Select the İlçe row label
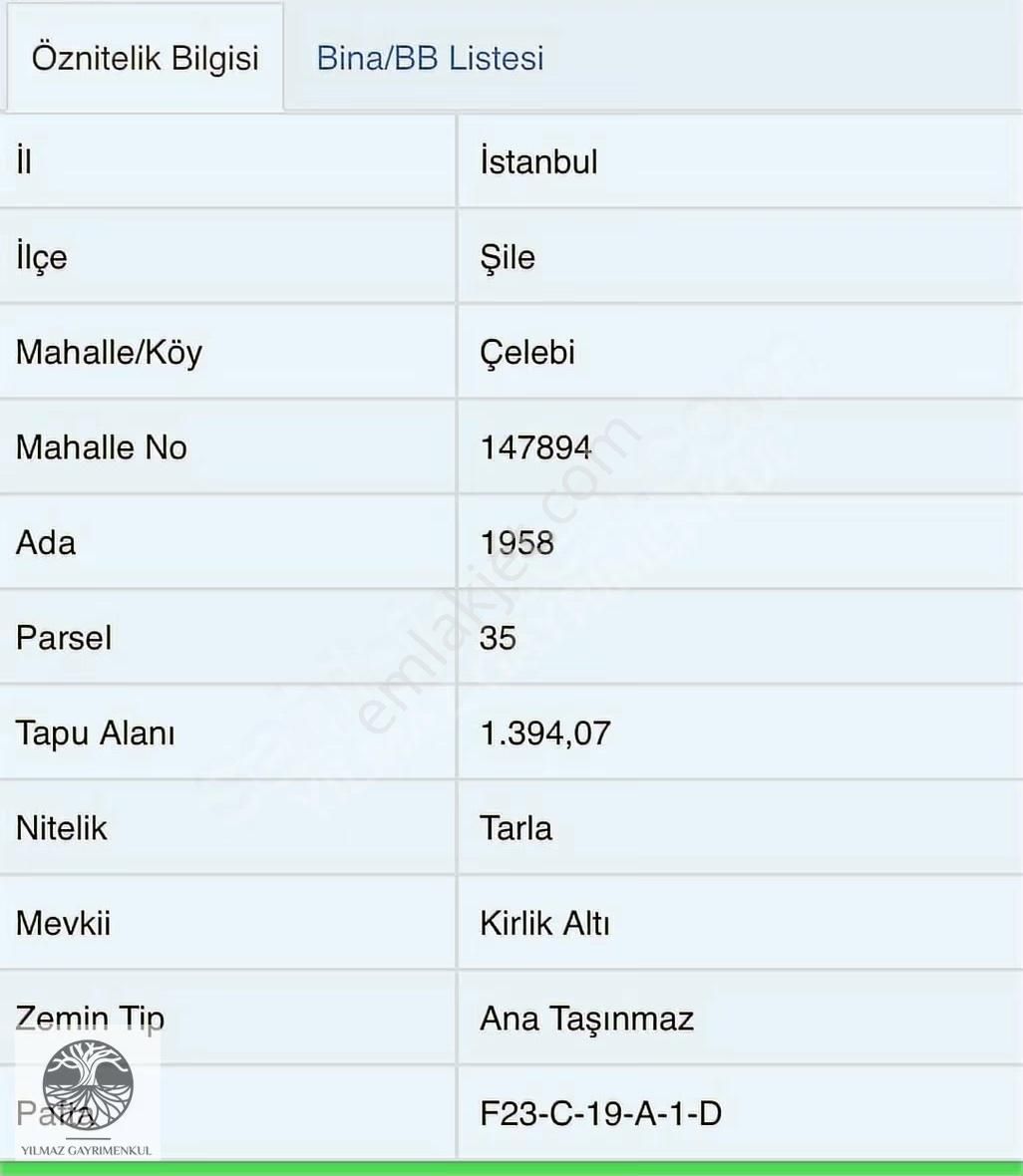Image resolution: width=1023 pixels, height=1176 pixels. 41,257
